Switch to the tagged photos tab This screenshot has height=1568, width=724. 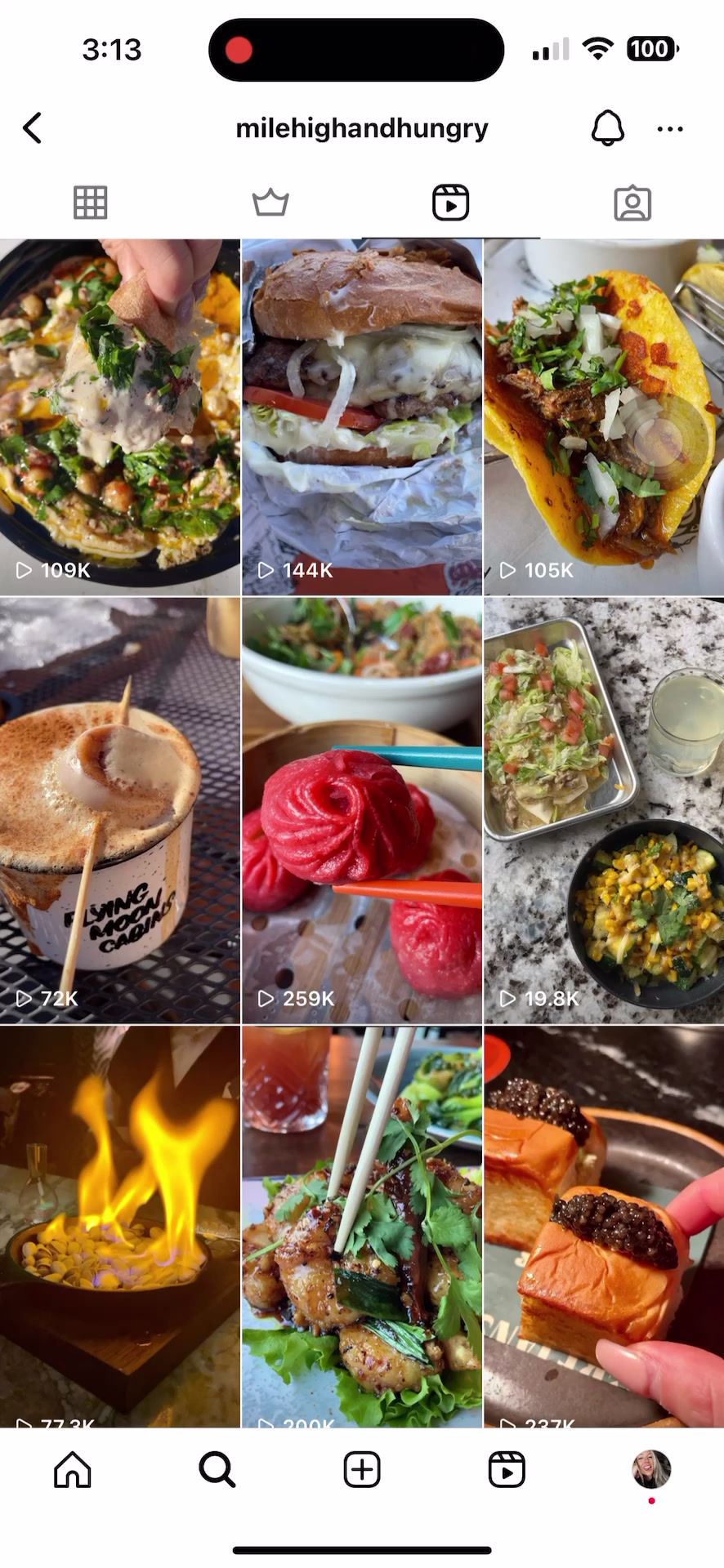(632, 203)
